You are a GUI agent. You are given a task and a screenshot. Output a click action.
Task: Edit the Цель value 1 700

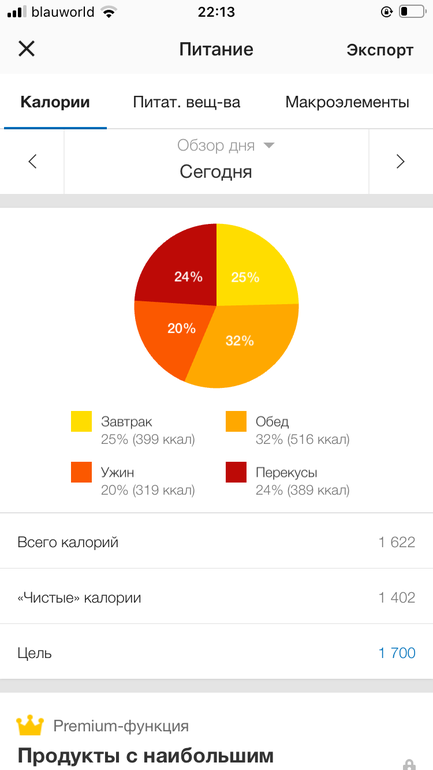point(397,653)
